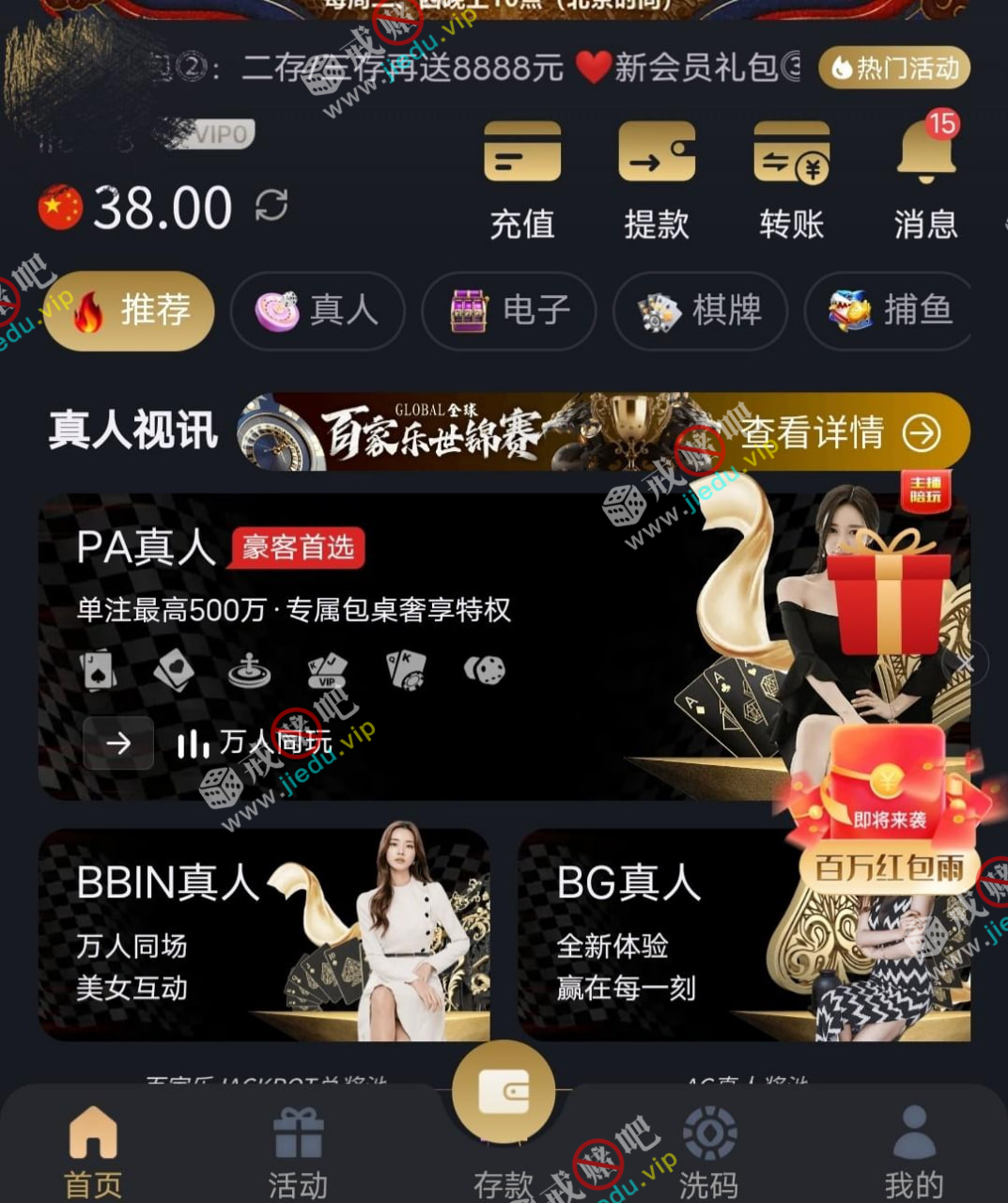This screenshot has width=1008, height=1203.
Task: Switch to the 棋牌 category
Action: click(700, 311)
